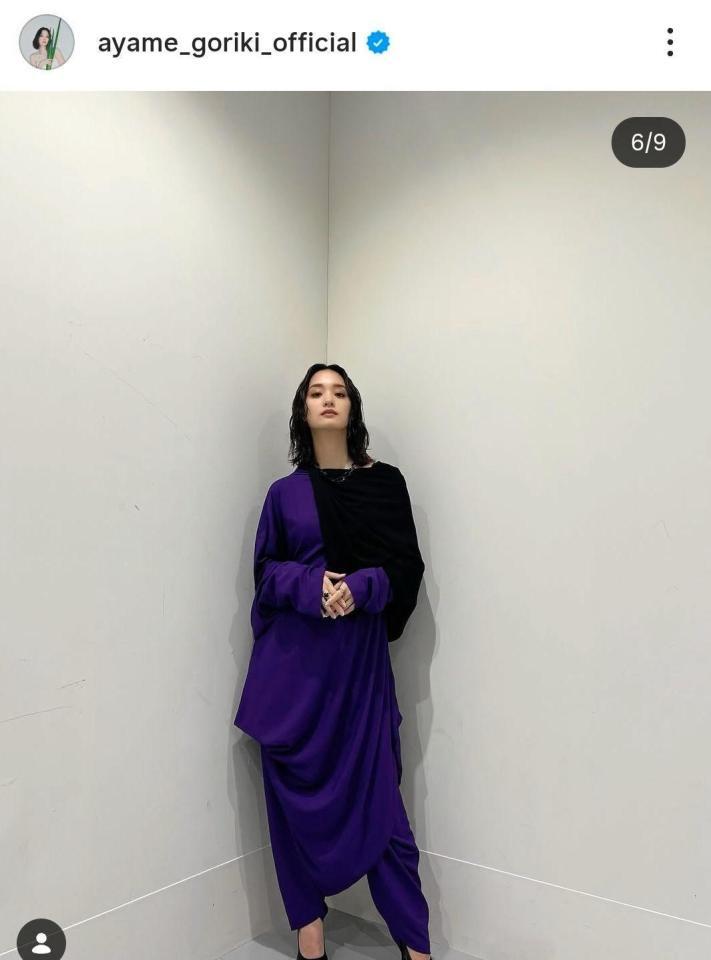Screen dimensions: 711x960
Task: Open the ayame_goriki_official profile picture
Action: tap(46, 42)
